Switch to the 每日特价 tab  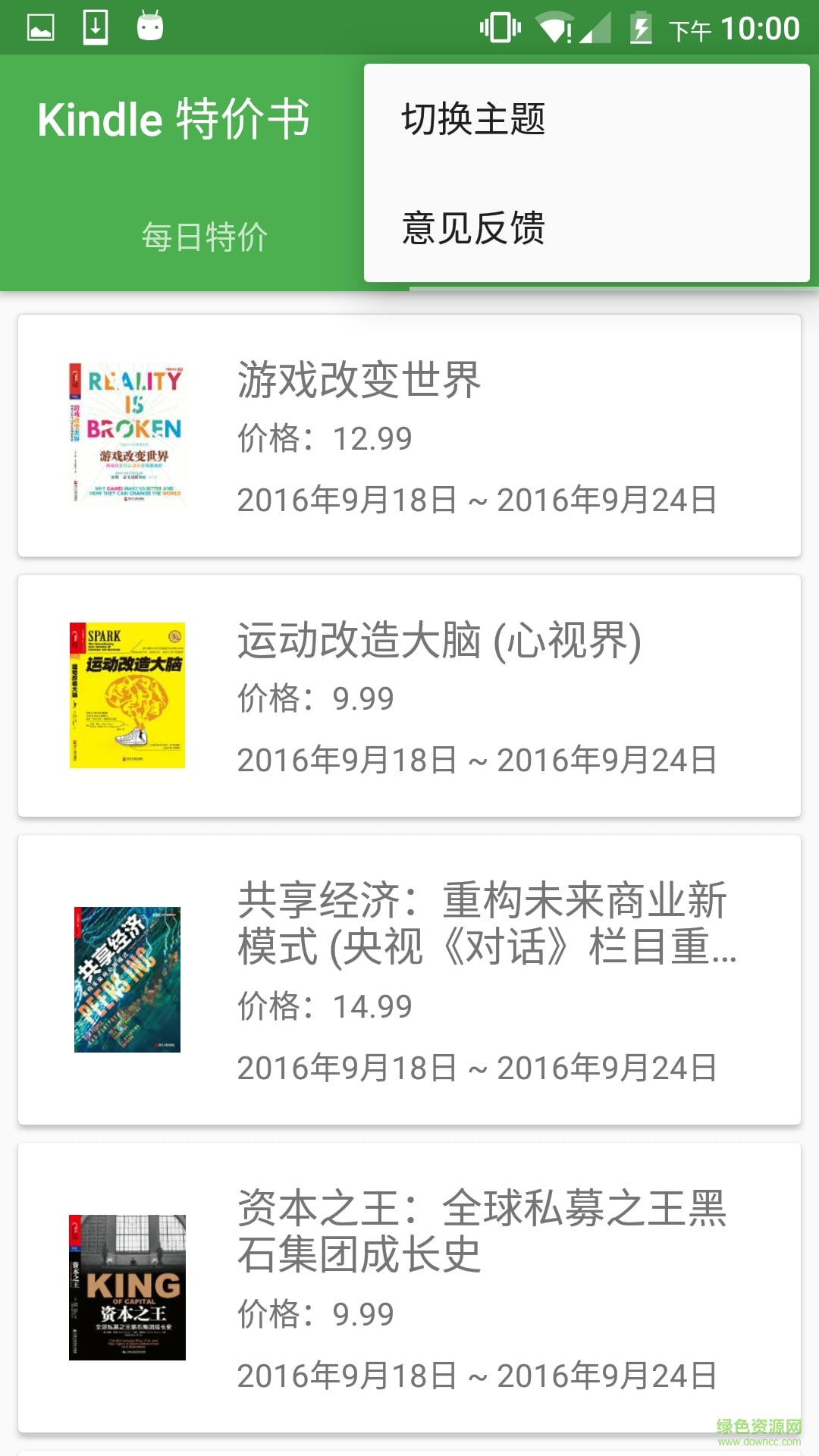[205, 237]
